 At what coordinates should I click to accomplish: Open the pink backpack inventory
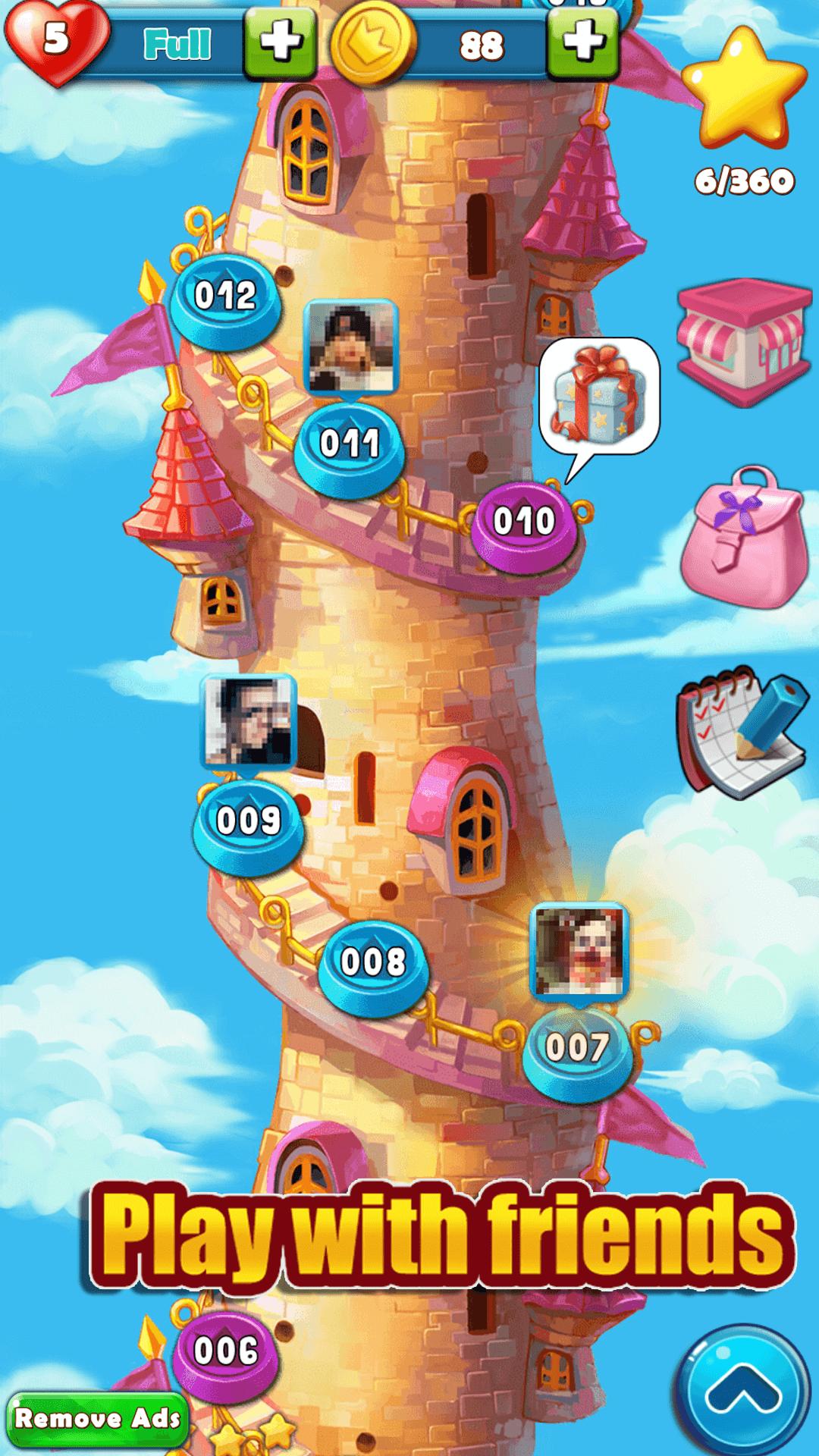click(x=743, y=537)
